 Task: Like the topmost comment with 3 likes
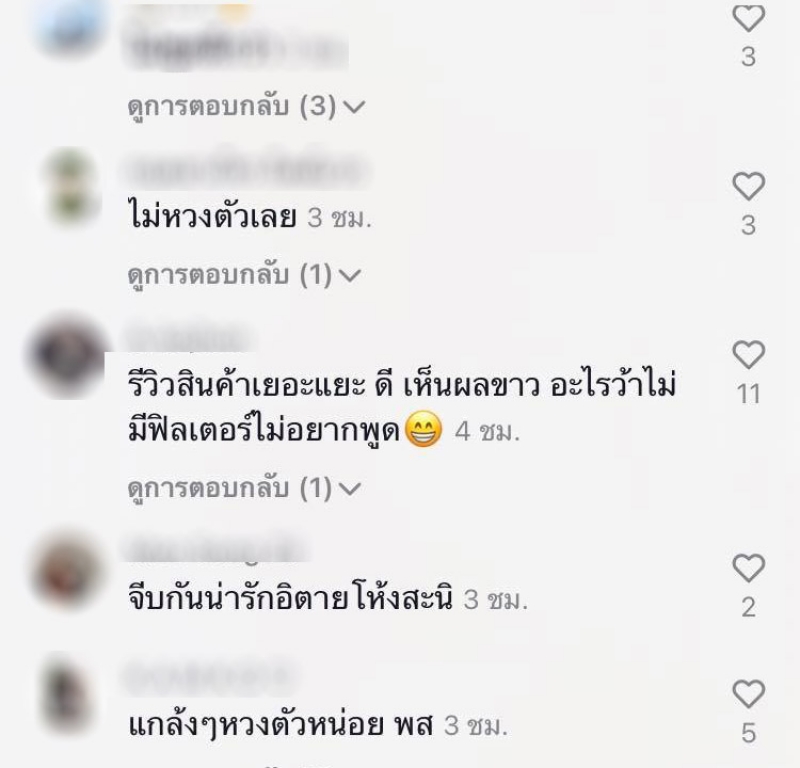point(748,17)
